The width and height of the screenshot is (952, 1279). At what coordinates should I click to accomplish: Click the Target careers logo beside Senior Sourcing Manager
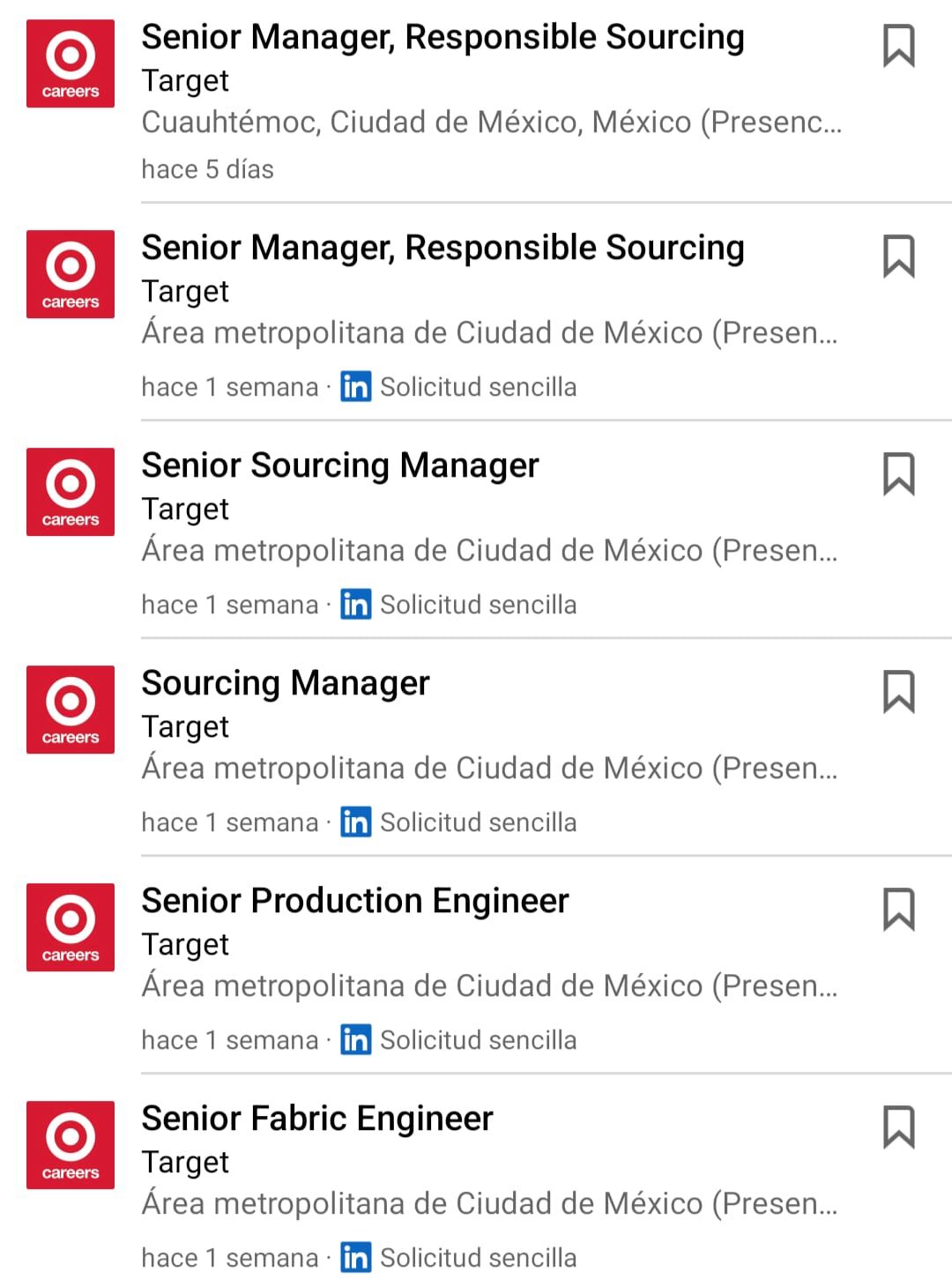pyautogui.click(x=70, y=492)
